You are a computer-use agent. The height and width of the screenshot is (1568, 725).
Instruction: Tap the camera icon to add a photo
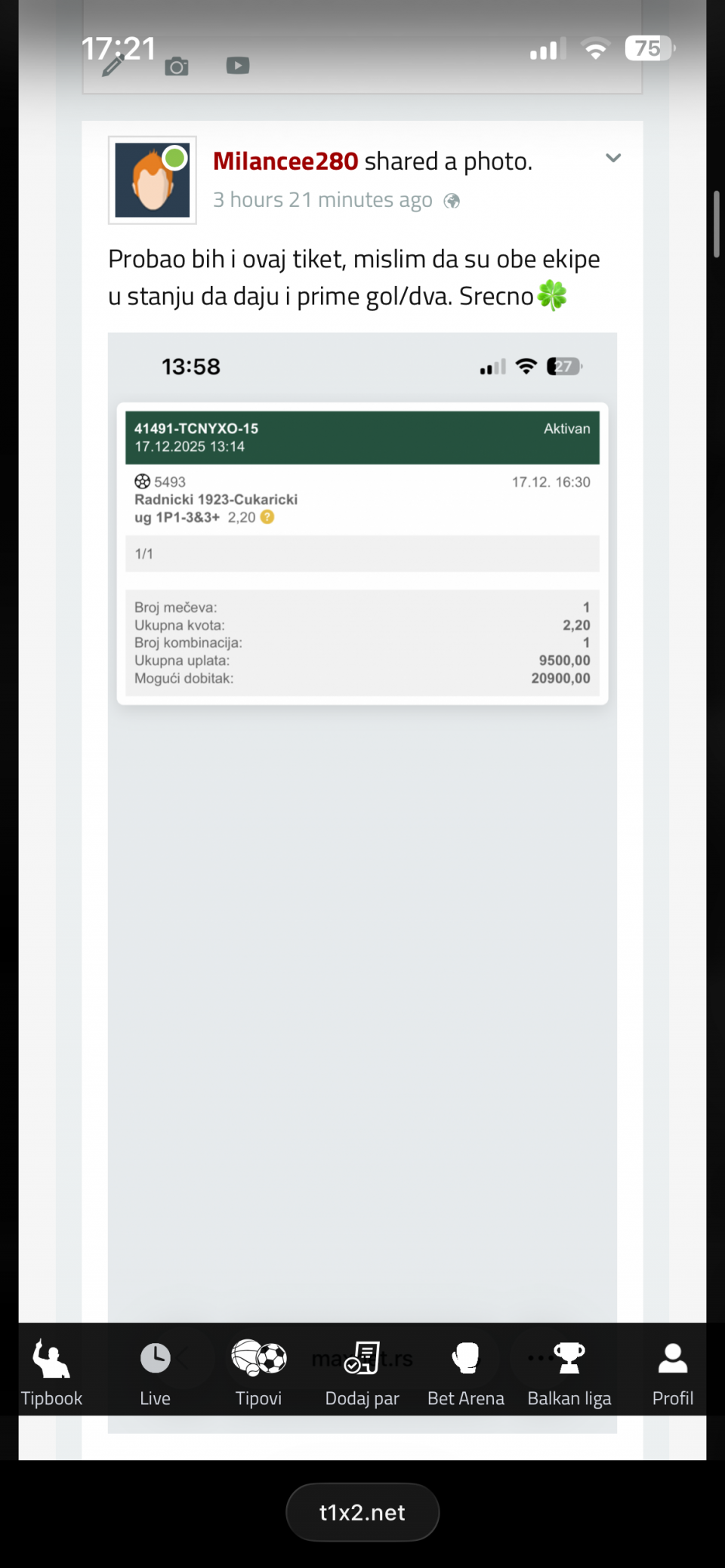[x=177, y=66]
